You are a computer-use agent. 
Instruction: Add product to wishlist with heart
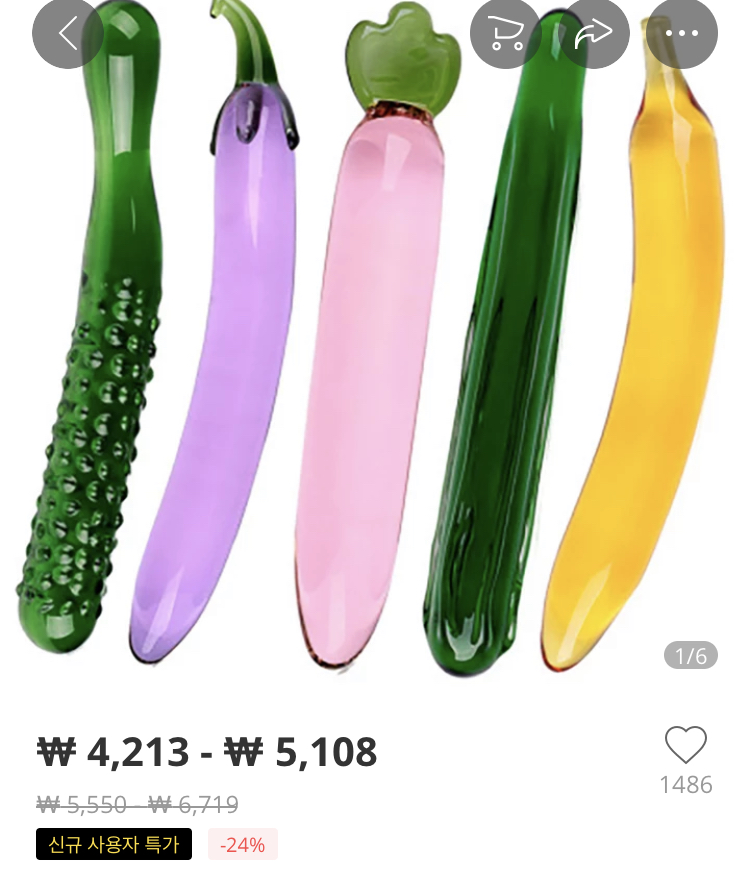click(686, 746)
